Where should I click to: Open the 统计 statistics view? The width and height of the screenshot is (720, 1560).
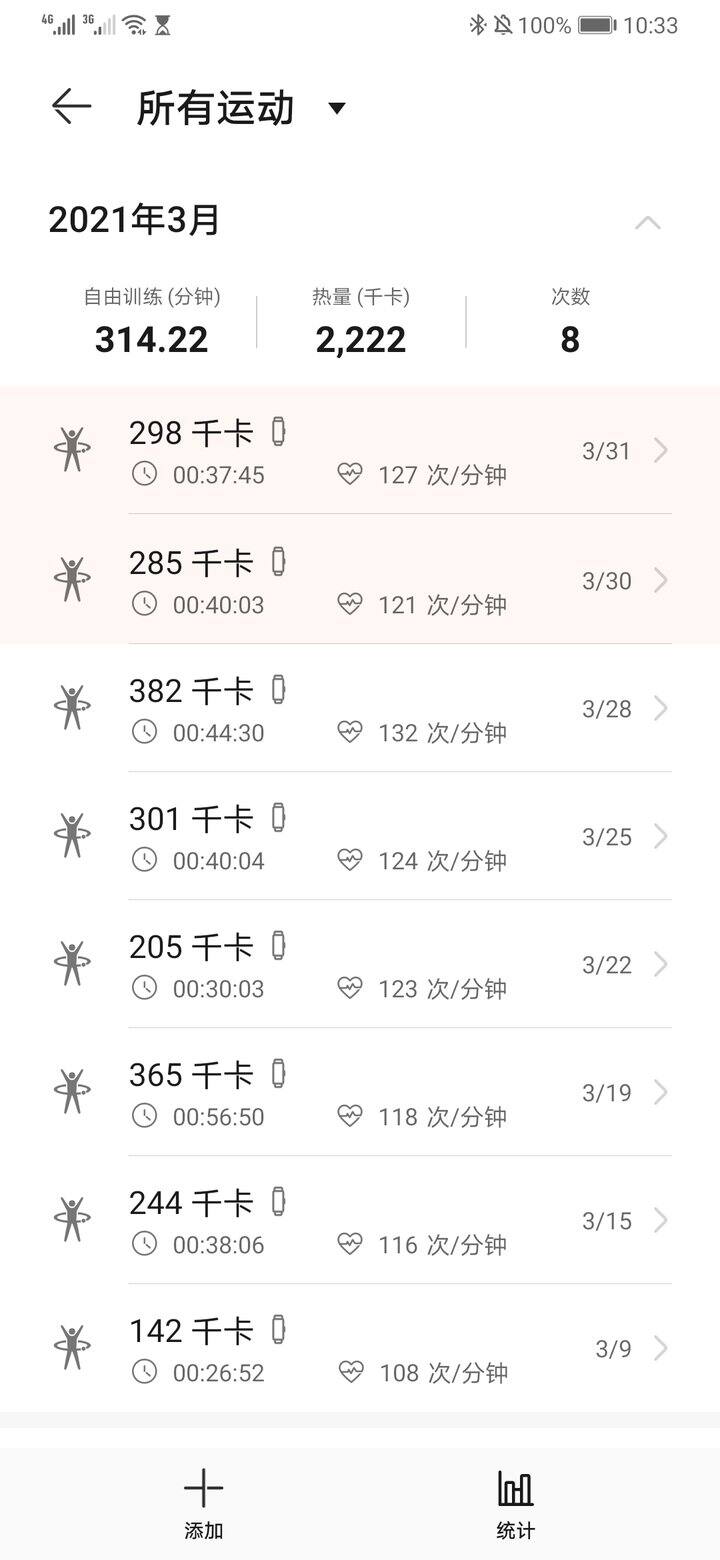tap(516, 1504)
